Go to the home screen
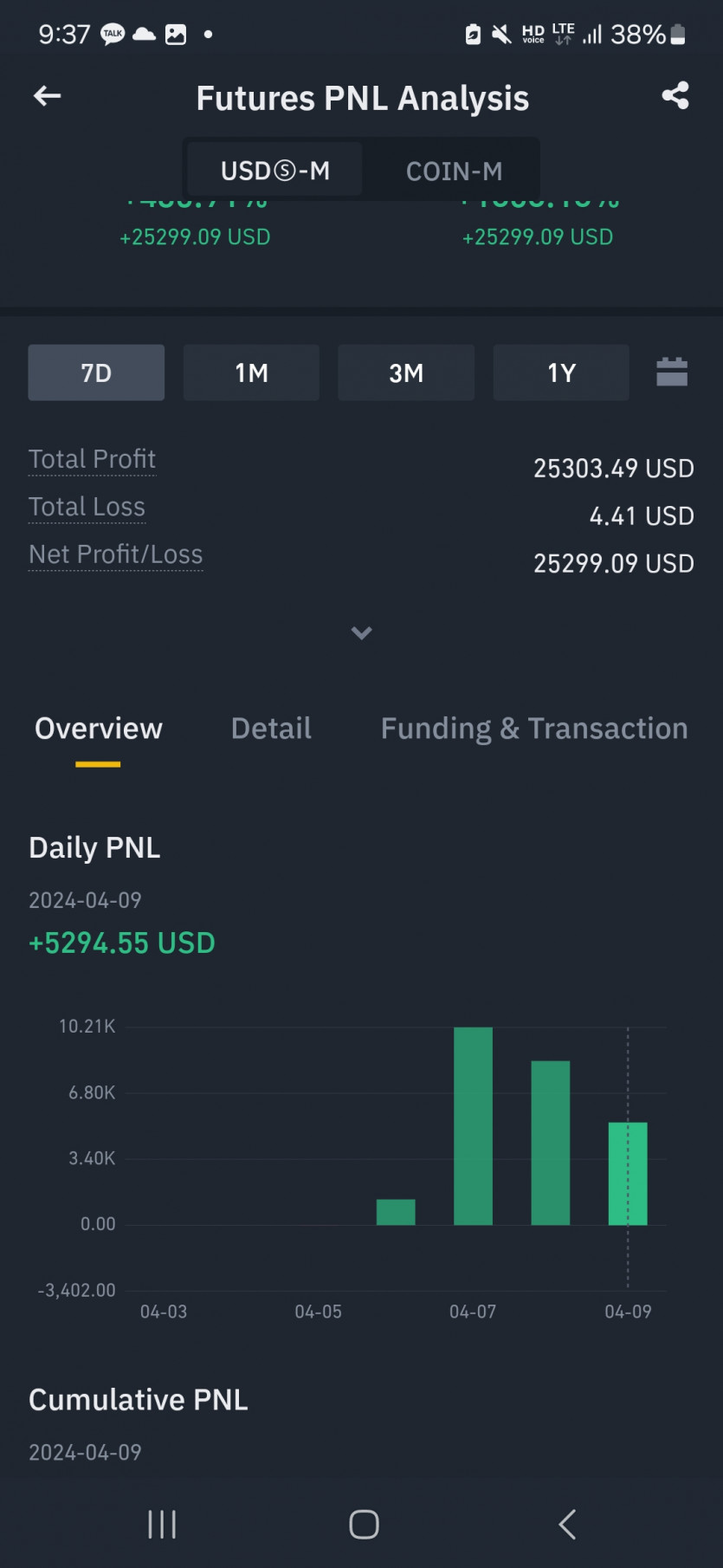Screen dimensions: 723x1568 click(364, 1524)
